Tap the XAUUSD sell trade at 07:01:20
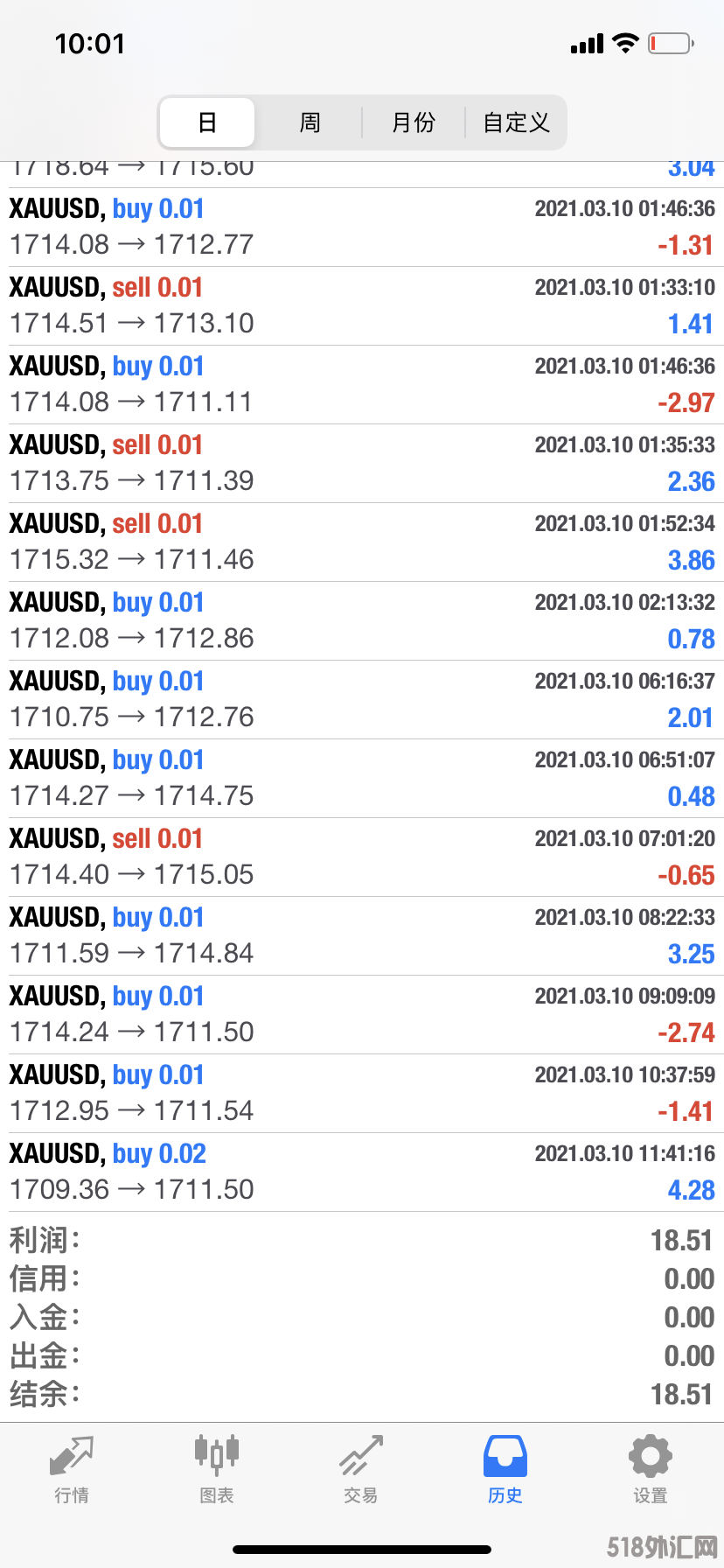The width and height of the screenshot is (724, 1568). pyautogui.click(x=362, y=857)
